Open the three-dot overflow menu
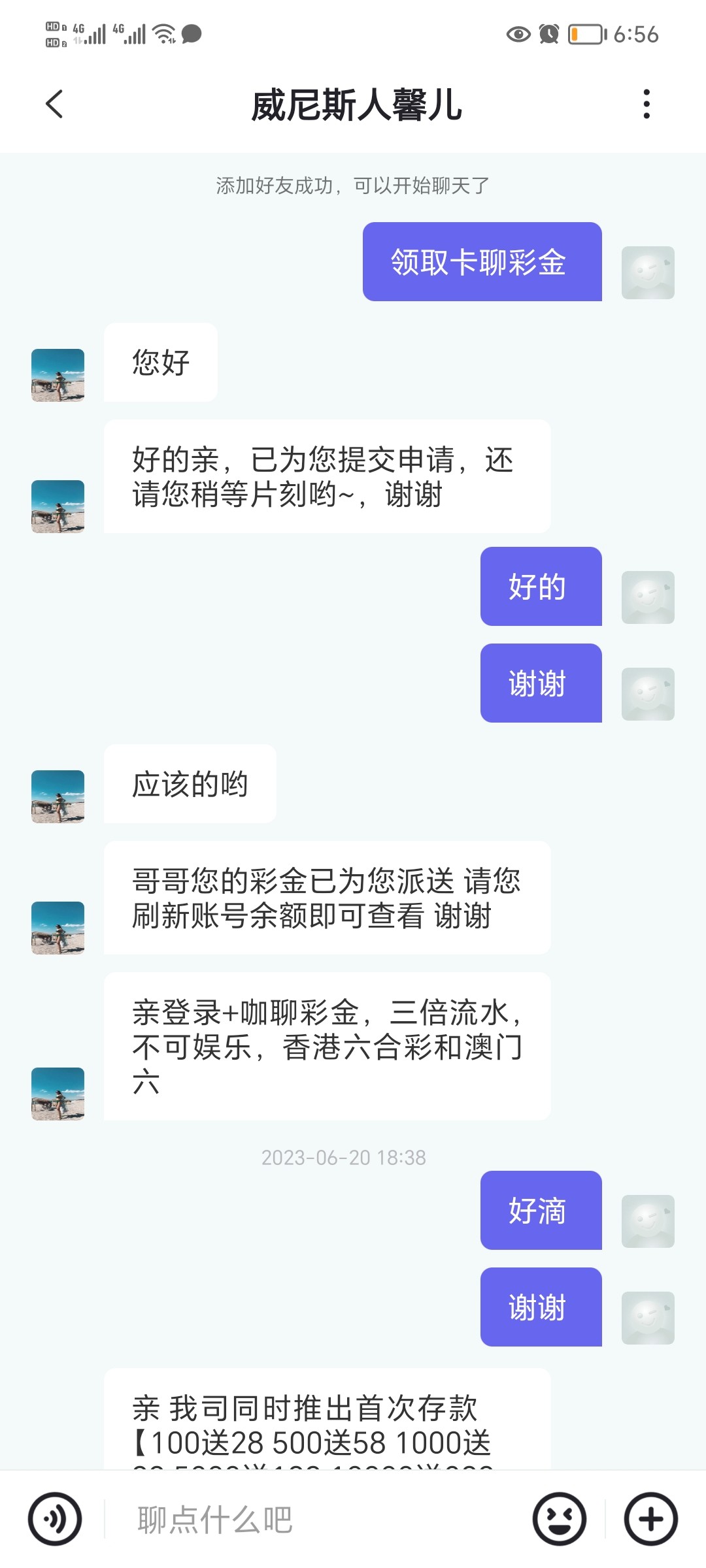 tap(647, 105)
